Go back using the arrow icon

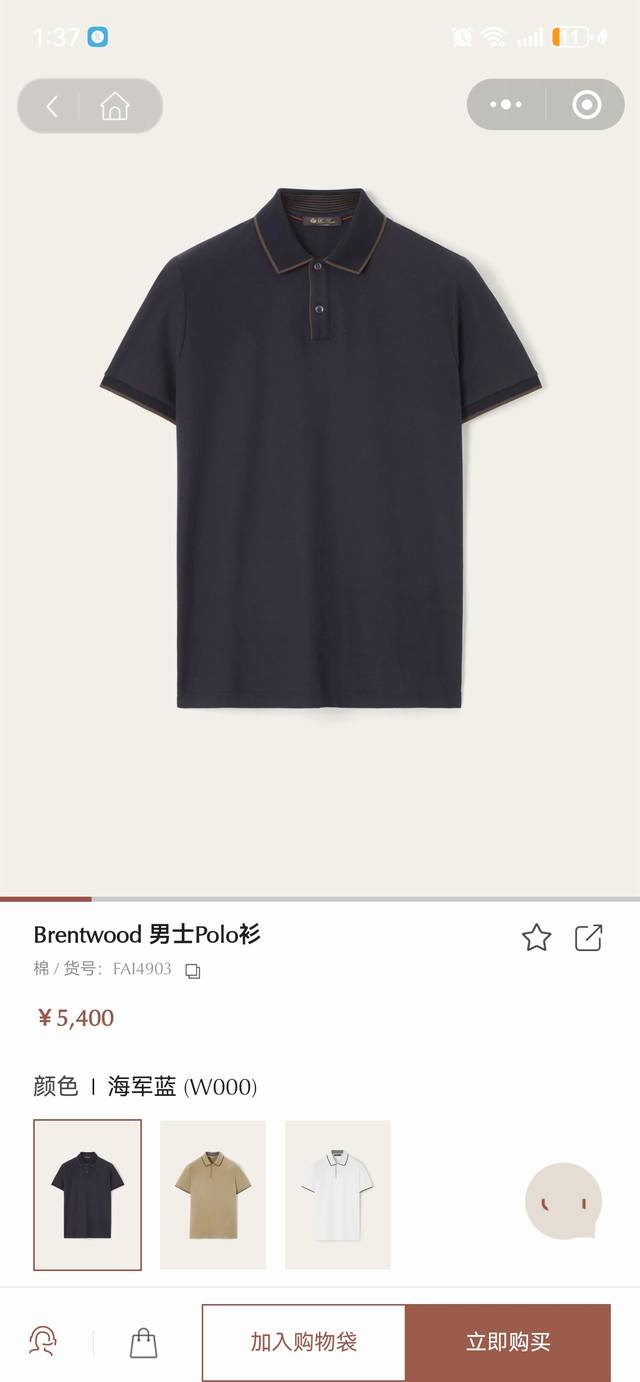click(52, 106)
